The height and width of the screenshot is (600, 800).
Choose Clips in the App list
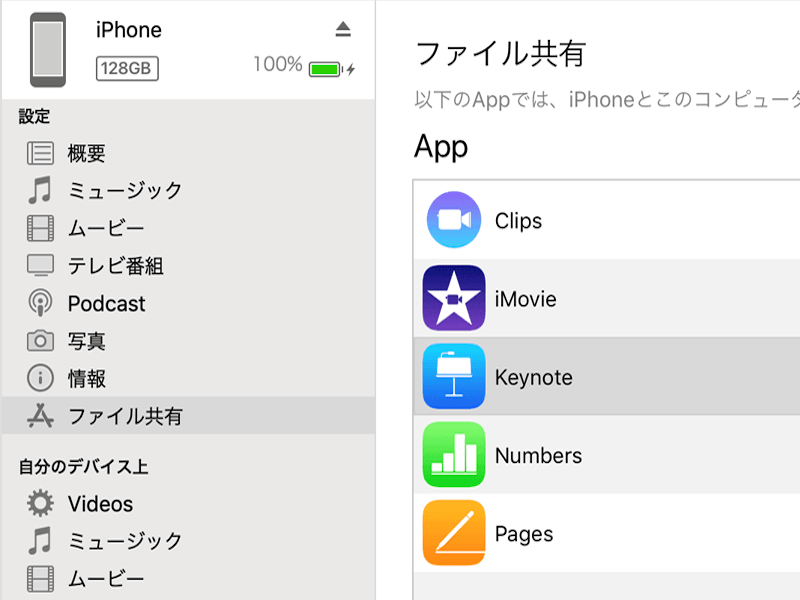[518, 220]
